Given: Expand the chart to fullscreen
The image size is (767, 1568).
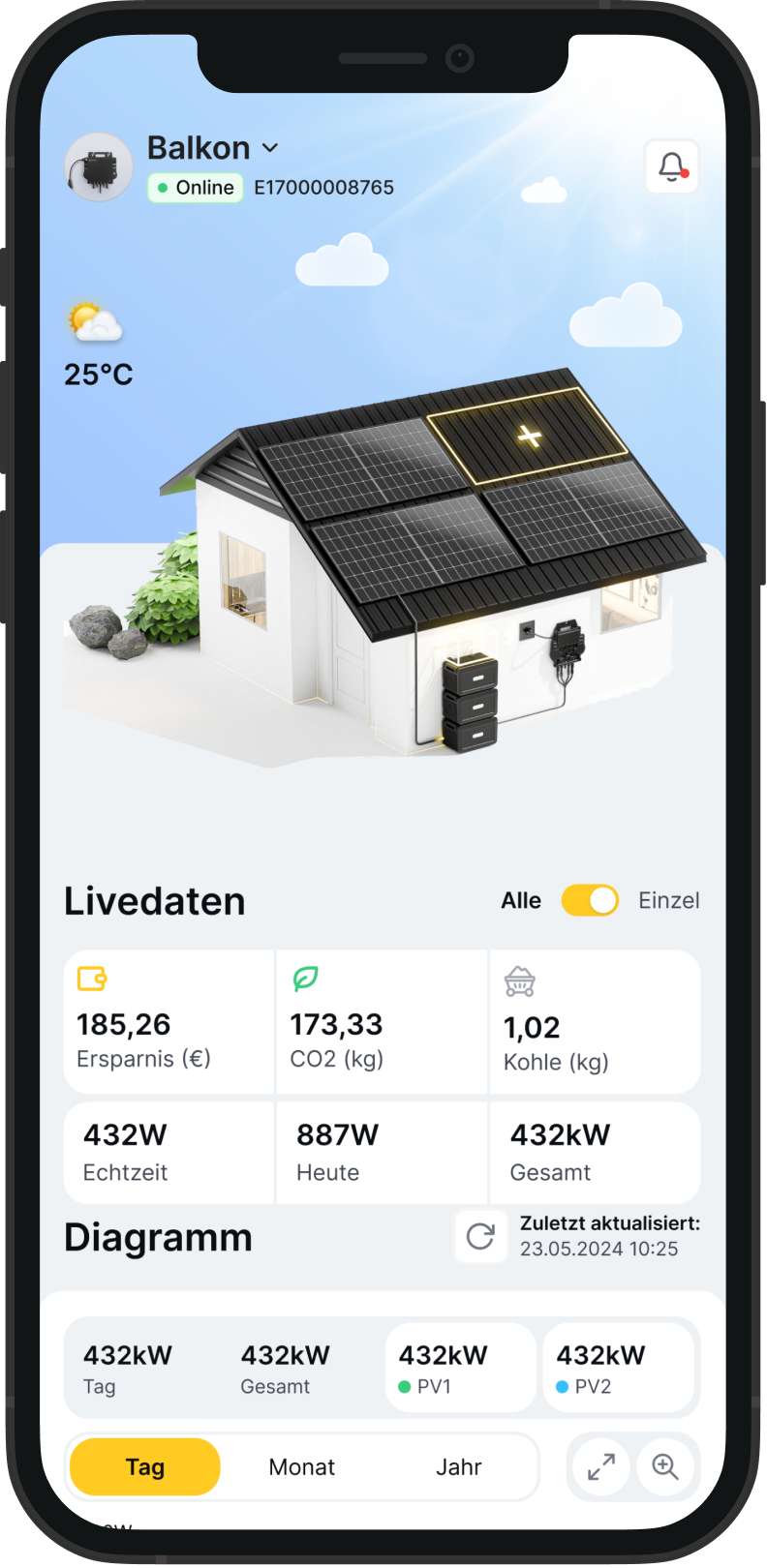Looking at the screenshot, I should 601,1466.
